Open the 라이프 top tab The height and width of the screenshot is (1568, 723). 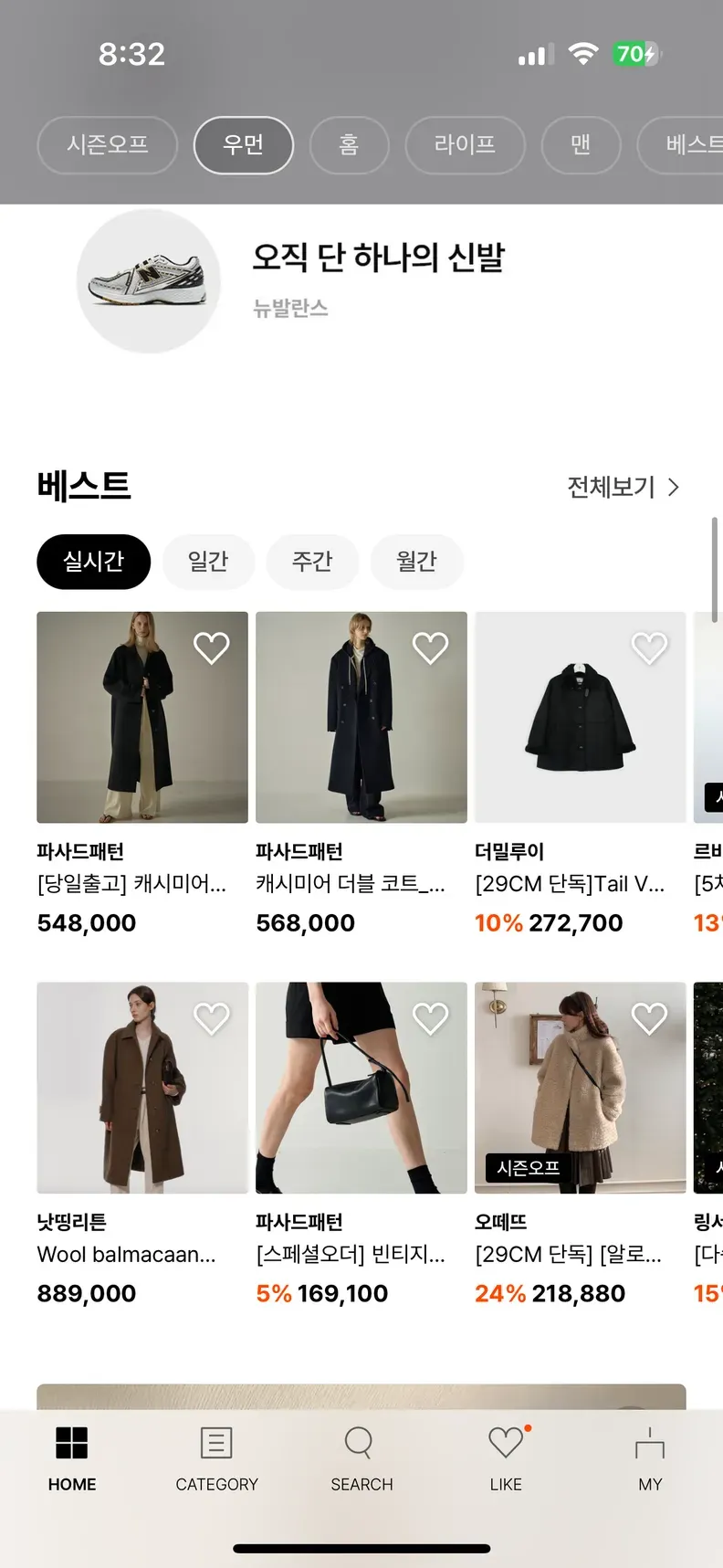tap(466, 145)
